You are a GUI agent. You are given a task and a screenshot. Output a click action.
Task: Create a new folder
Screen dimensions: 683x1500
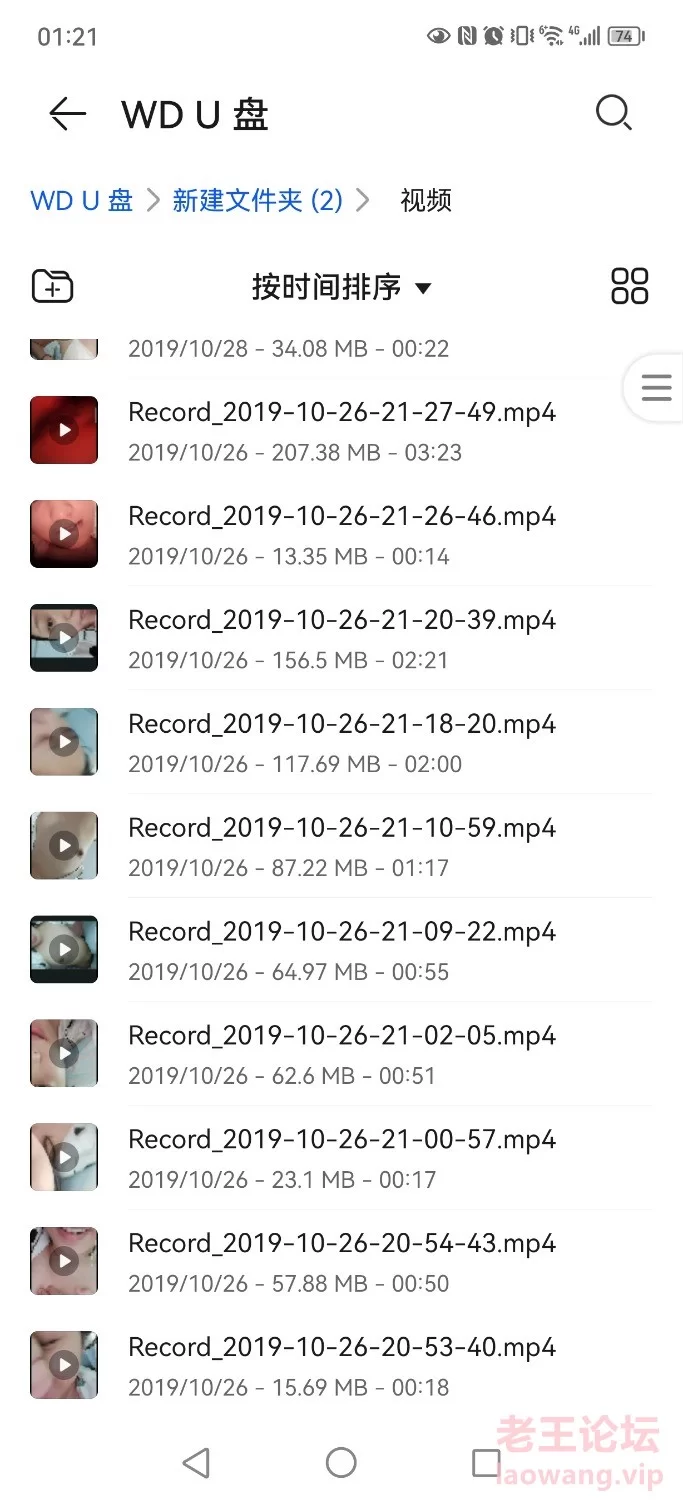coord(52,287)
